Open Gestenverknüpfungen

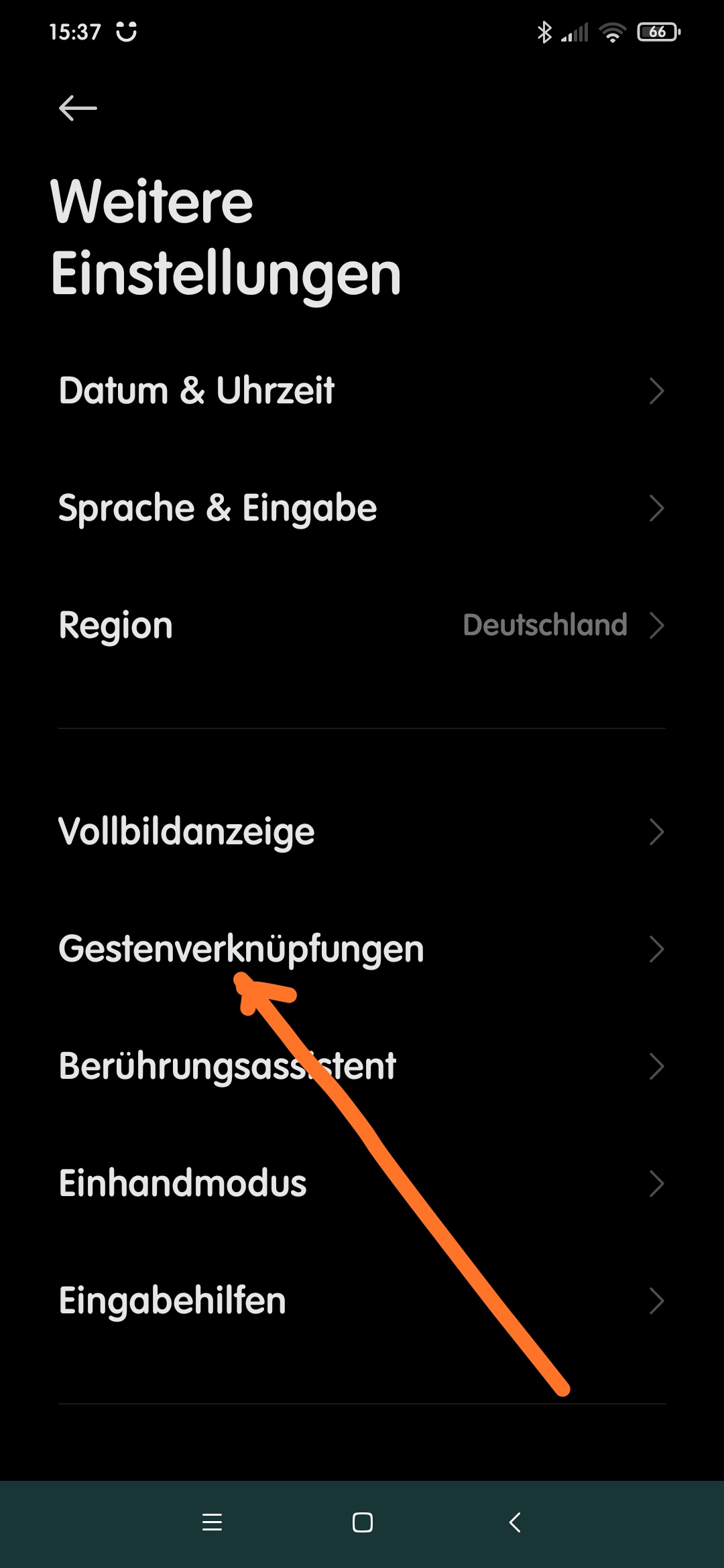(362, 949)
